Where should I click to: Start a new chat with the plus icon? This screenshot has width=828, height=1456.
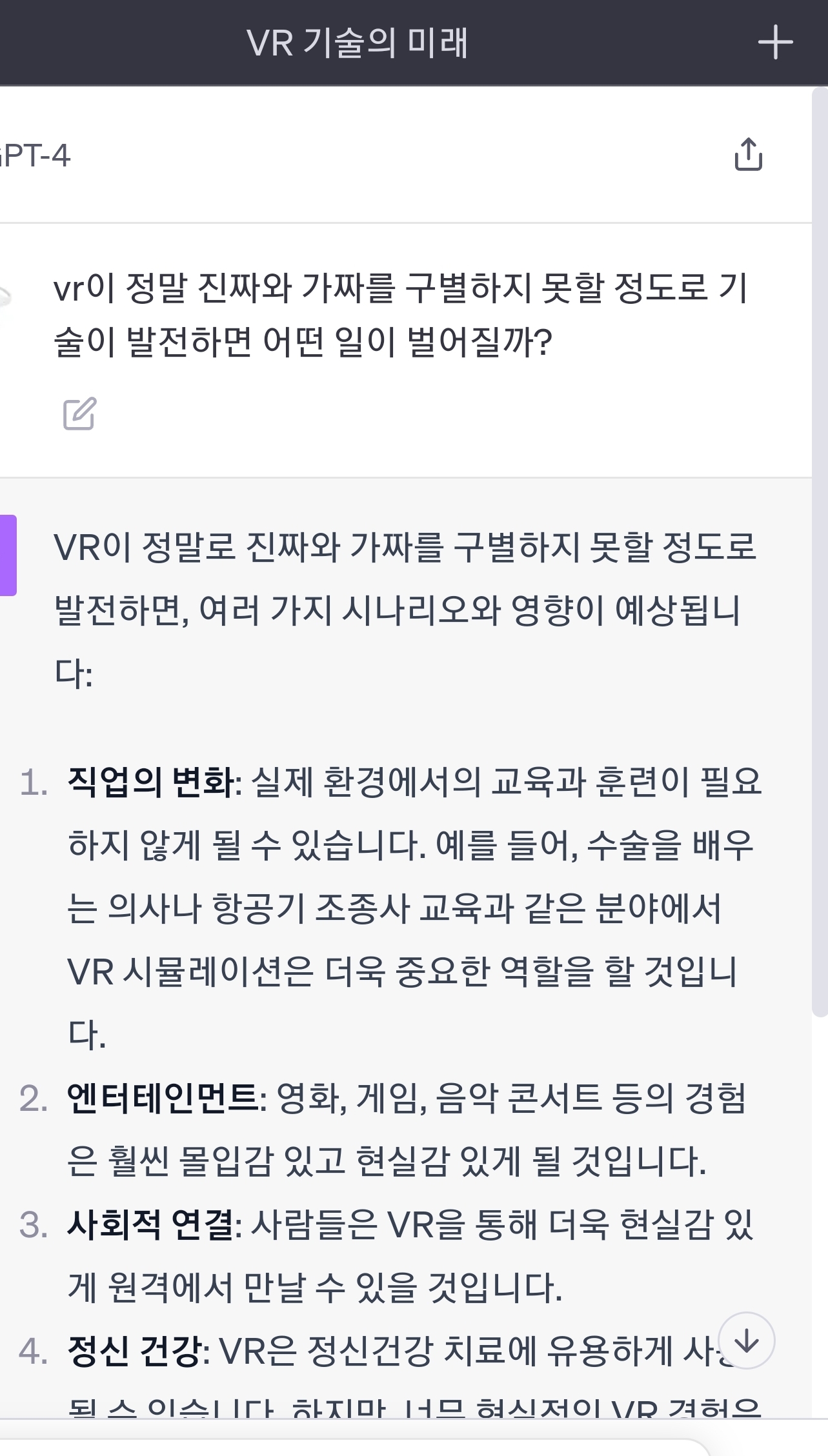click(775, 43)
